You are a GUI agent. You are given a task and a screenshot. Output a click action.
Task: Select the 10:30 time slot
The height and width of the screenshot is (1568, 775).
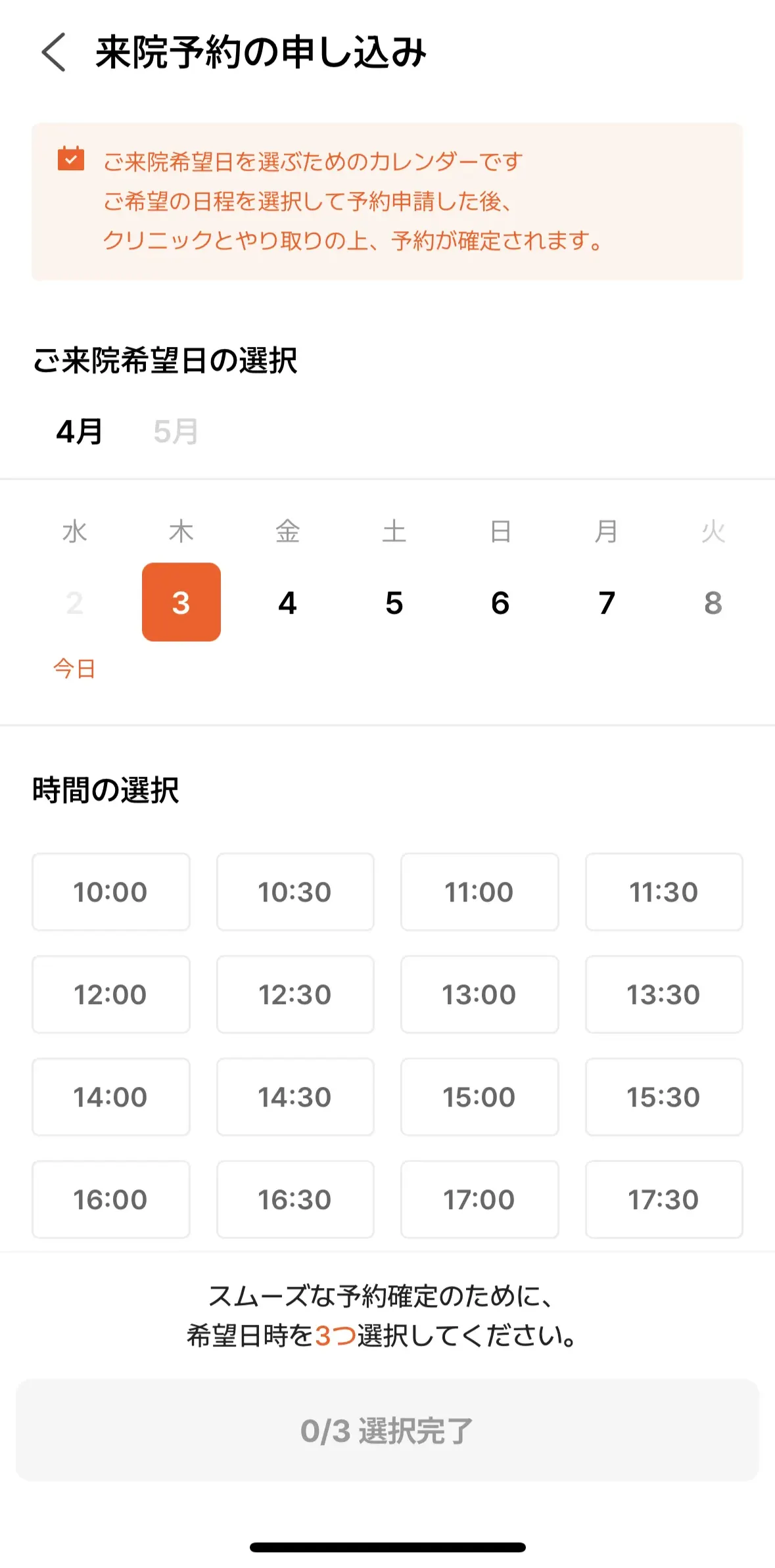click(x=295, y=892)
